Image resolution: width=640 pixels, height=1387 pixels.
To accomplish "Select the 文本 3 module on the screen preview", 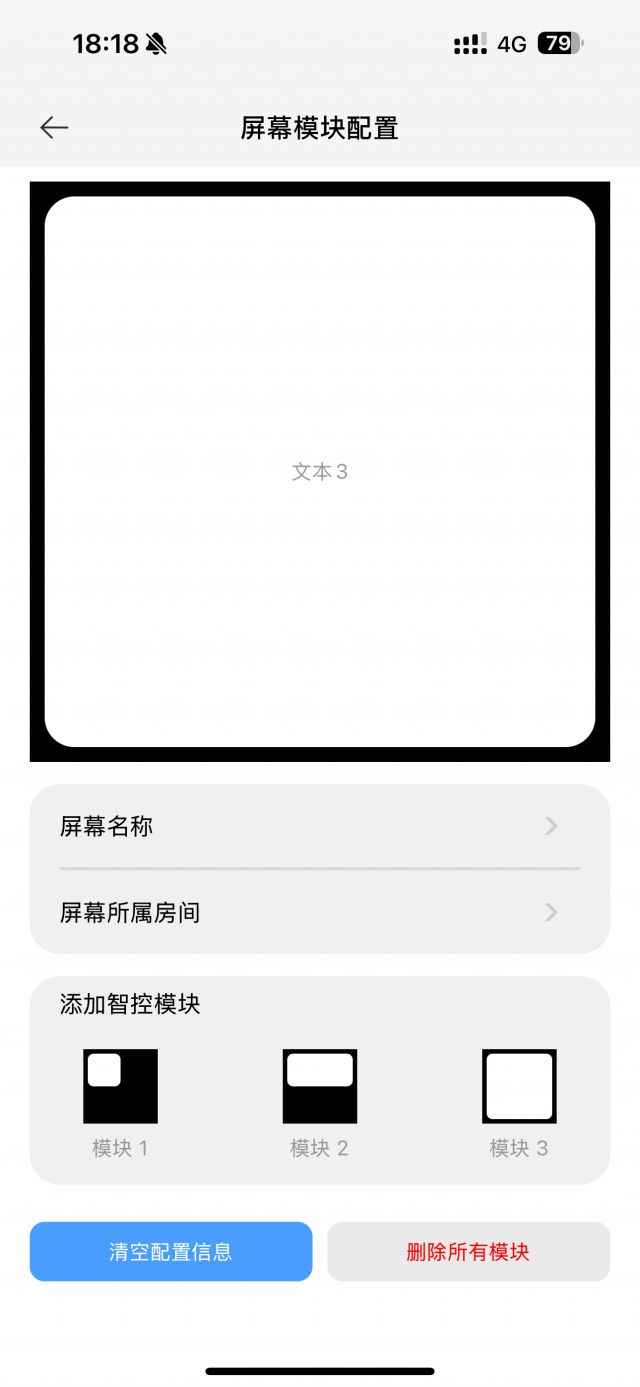I will (x=320, y=472).
